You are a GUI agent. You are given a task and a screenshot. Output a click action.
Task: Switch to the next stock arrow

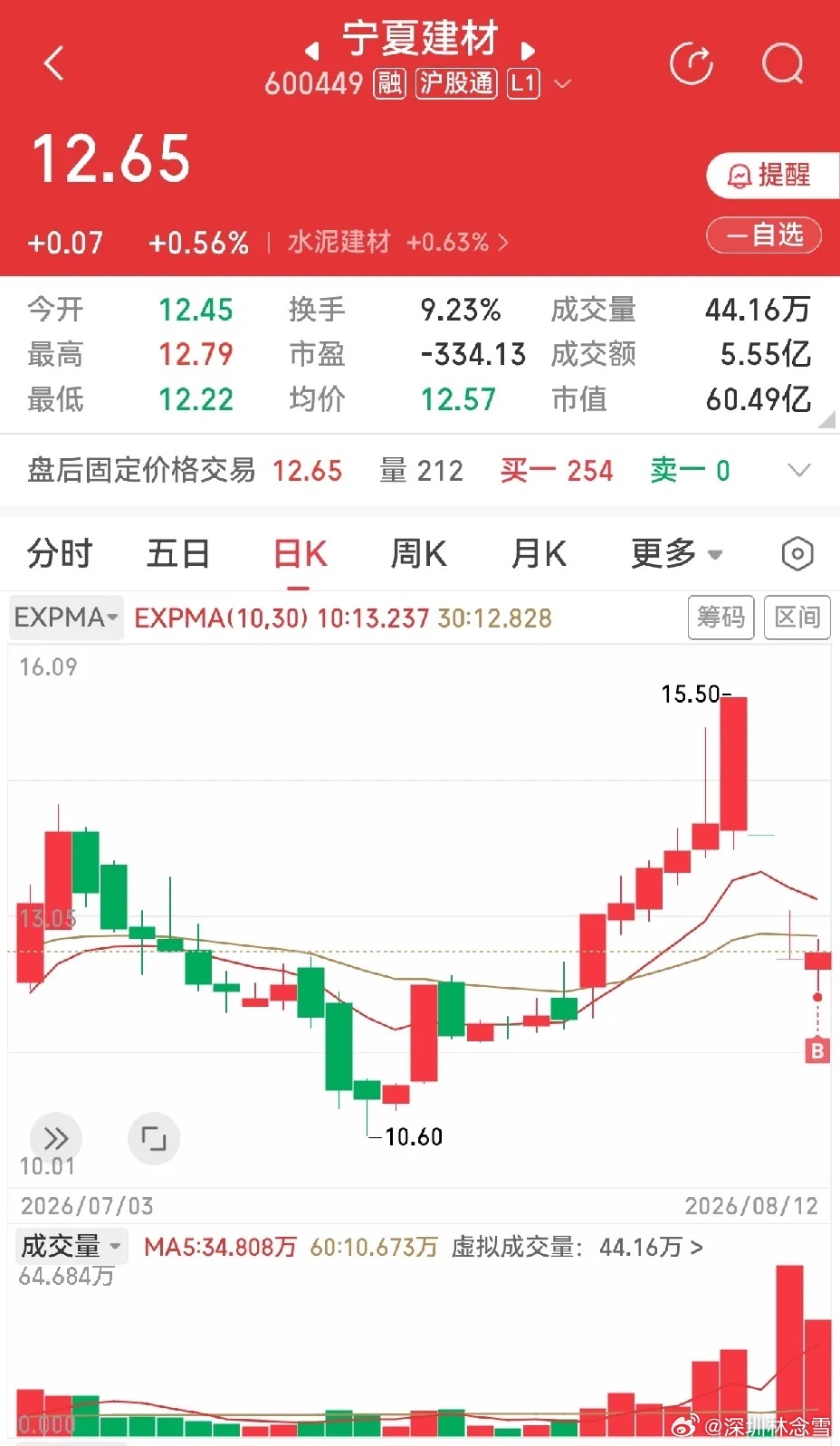[528, 50]
